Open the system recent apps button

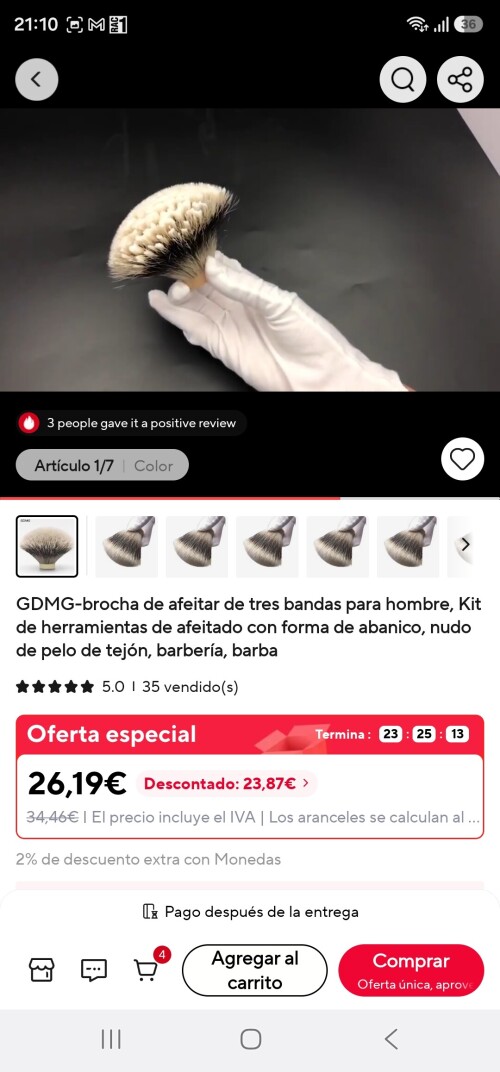(111, 1039)
